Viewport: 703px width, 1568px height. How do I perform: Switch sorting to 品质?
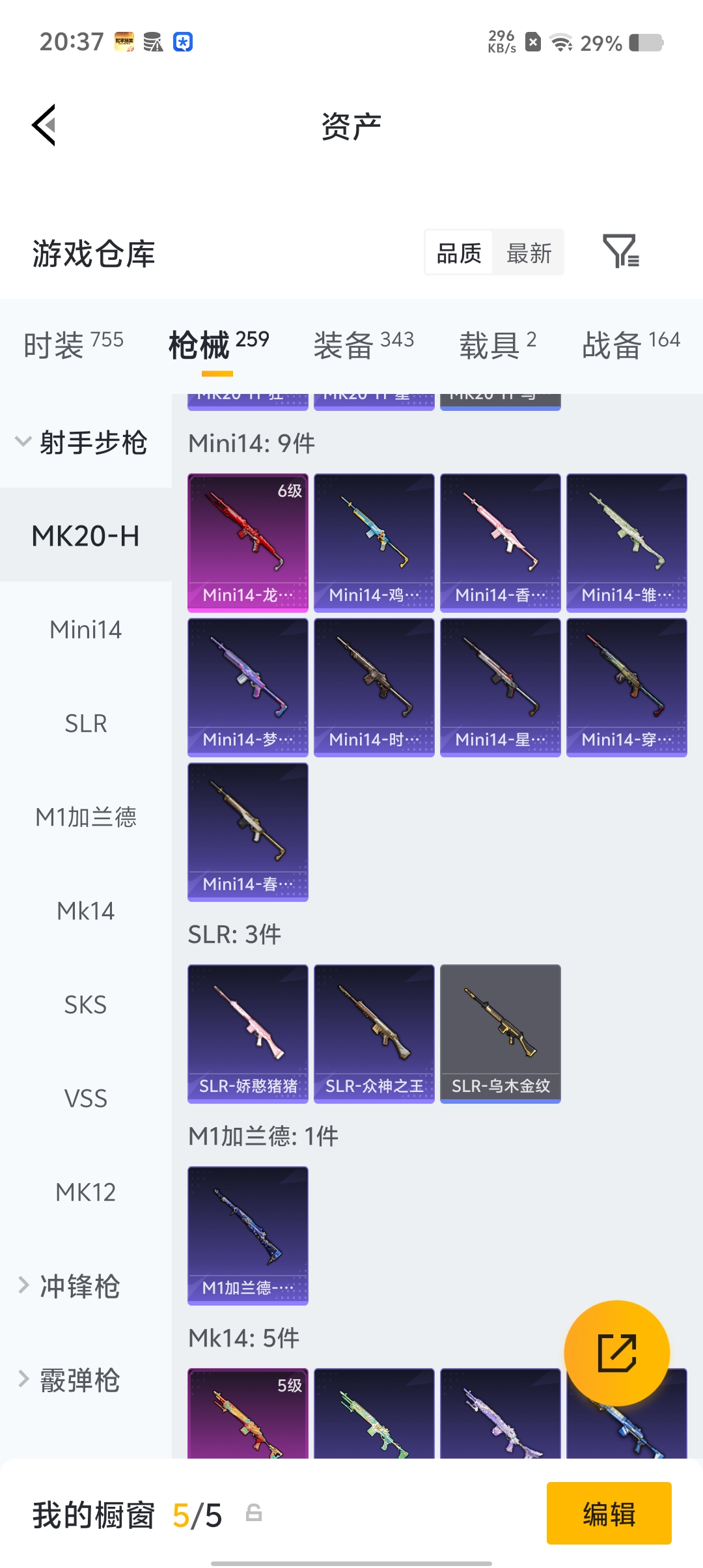pyautogui.click(x=458, y=253)
